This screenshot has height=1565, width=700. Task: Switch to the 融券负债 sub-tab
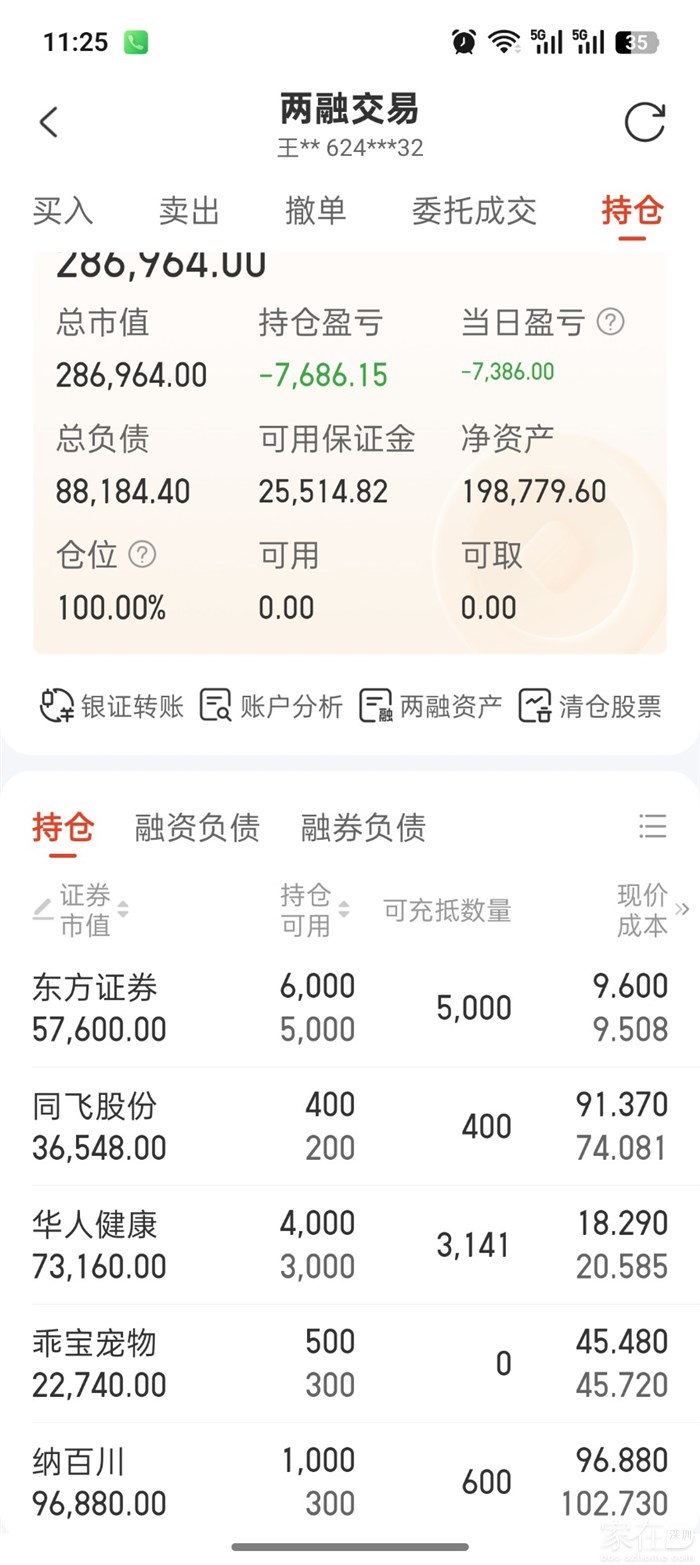(363, 827)
